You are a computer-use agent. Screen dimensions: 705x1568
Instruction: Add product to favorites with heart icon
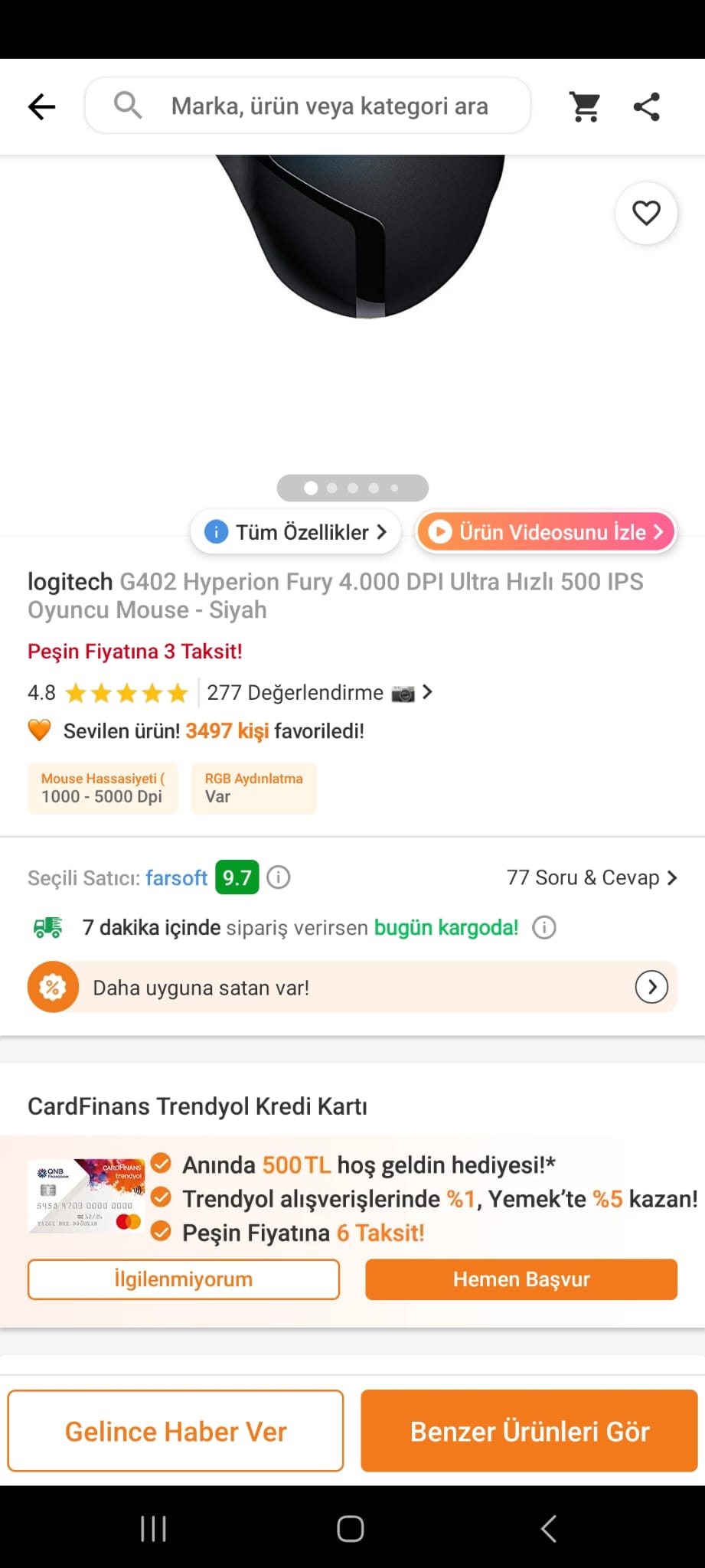click(x=646, y=213)
